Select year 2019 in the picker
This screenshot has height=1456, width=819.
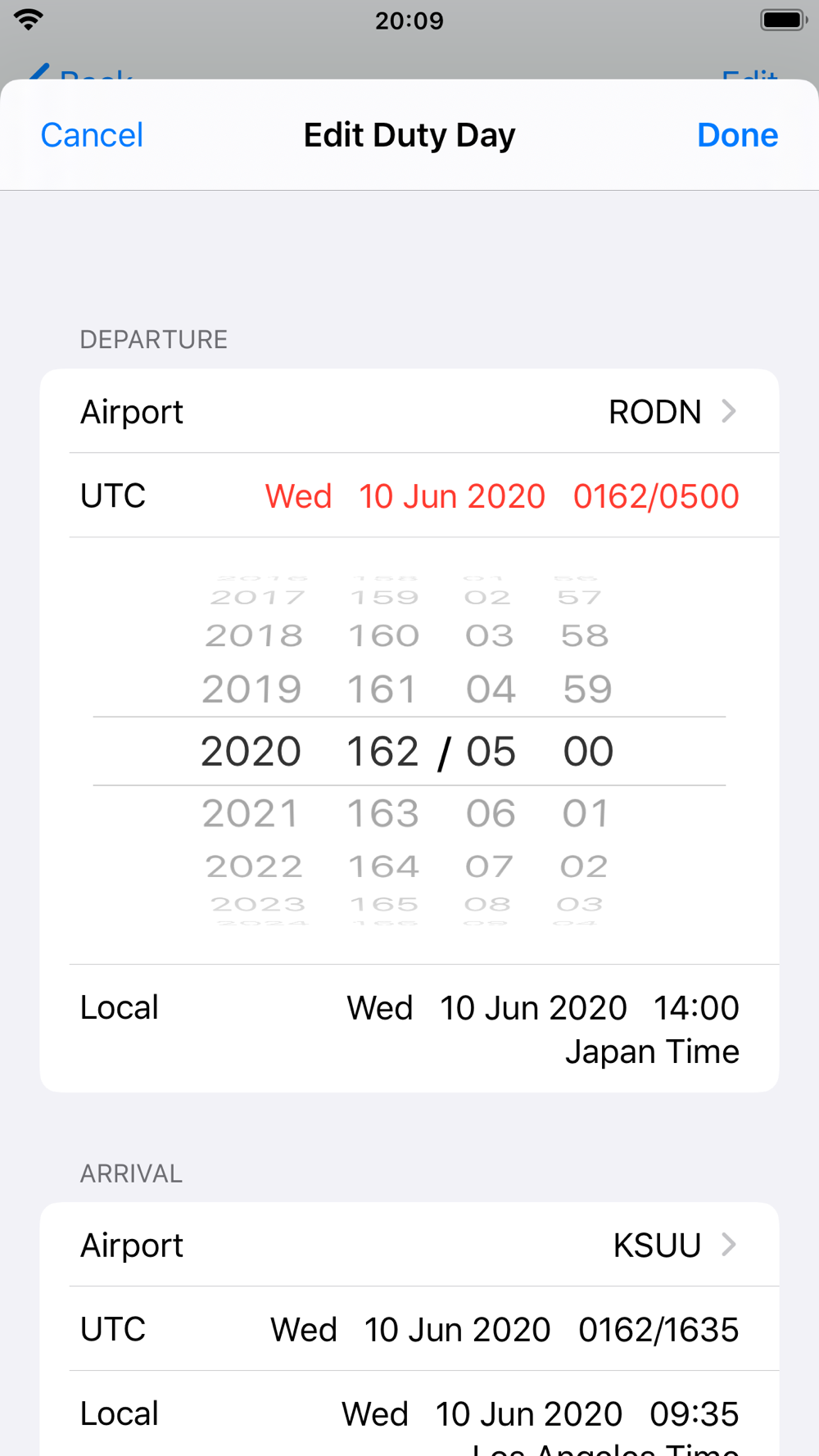click(x=251, y=690)
